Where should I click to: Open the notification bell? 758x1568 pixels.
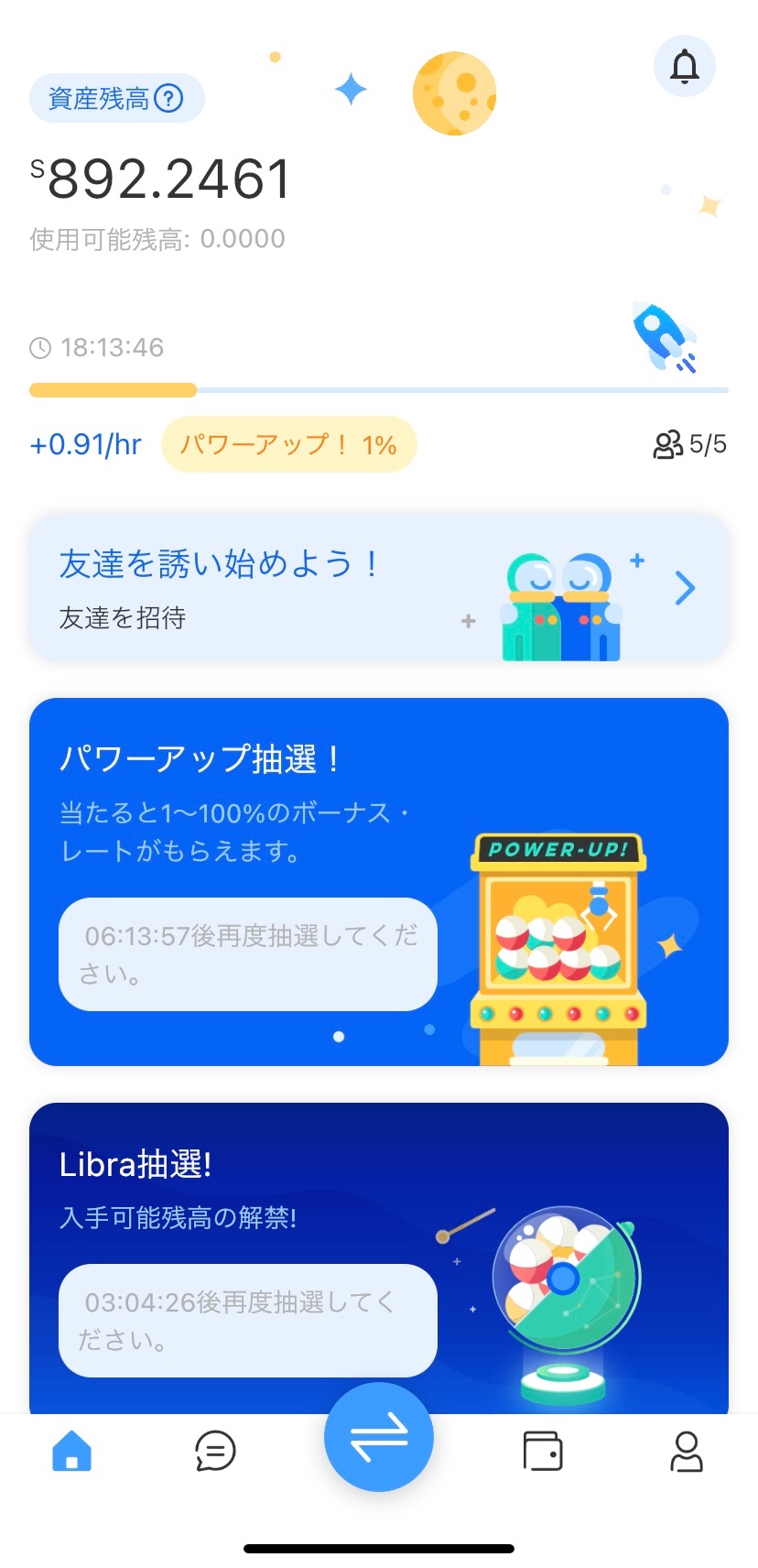click(x=683, y=65)
